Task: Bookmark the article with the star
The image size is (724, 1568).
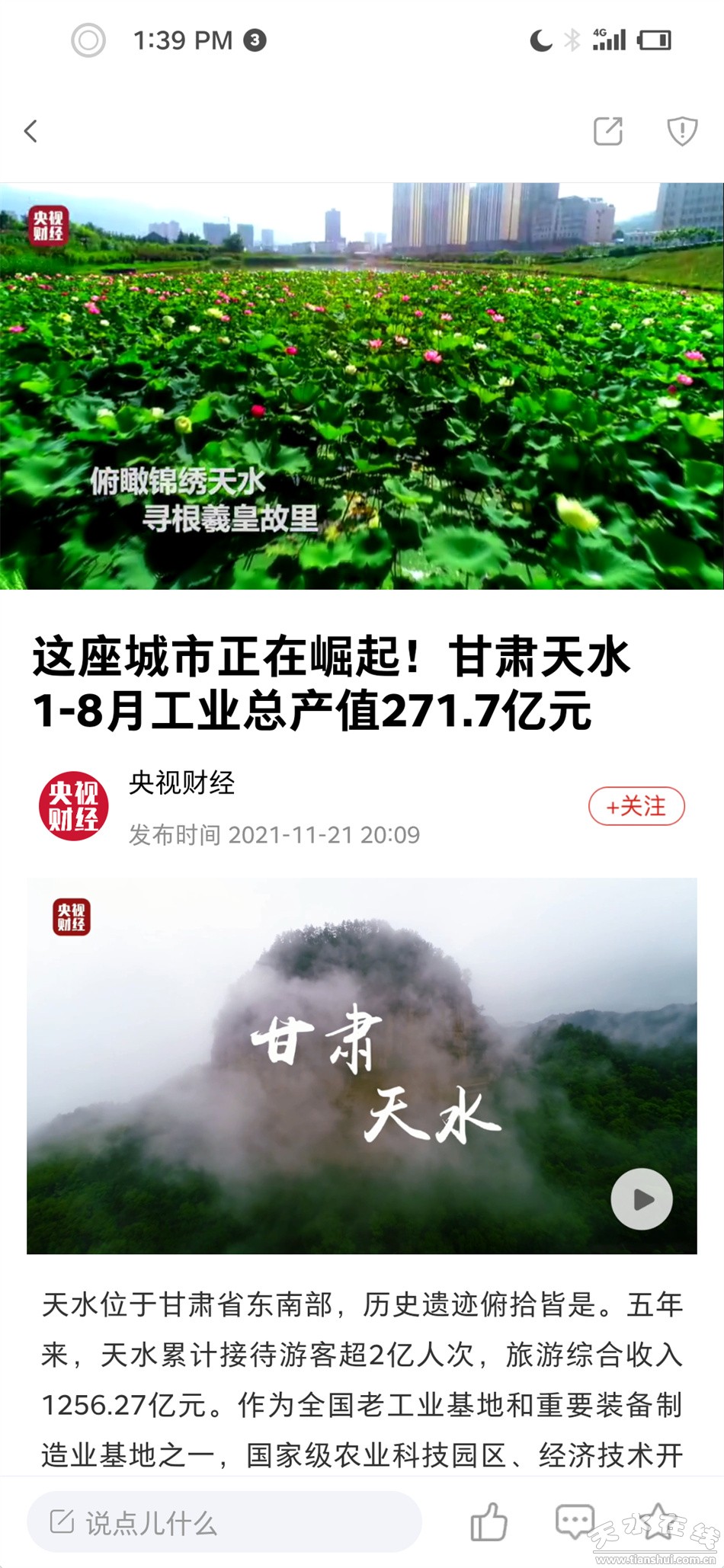Action: pyautogui.click(x=658, y=1521)
